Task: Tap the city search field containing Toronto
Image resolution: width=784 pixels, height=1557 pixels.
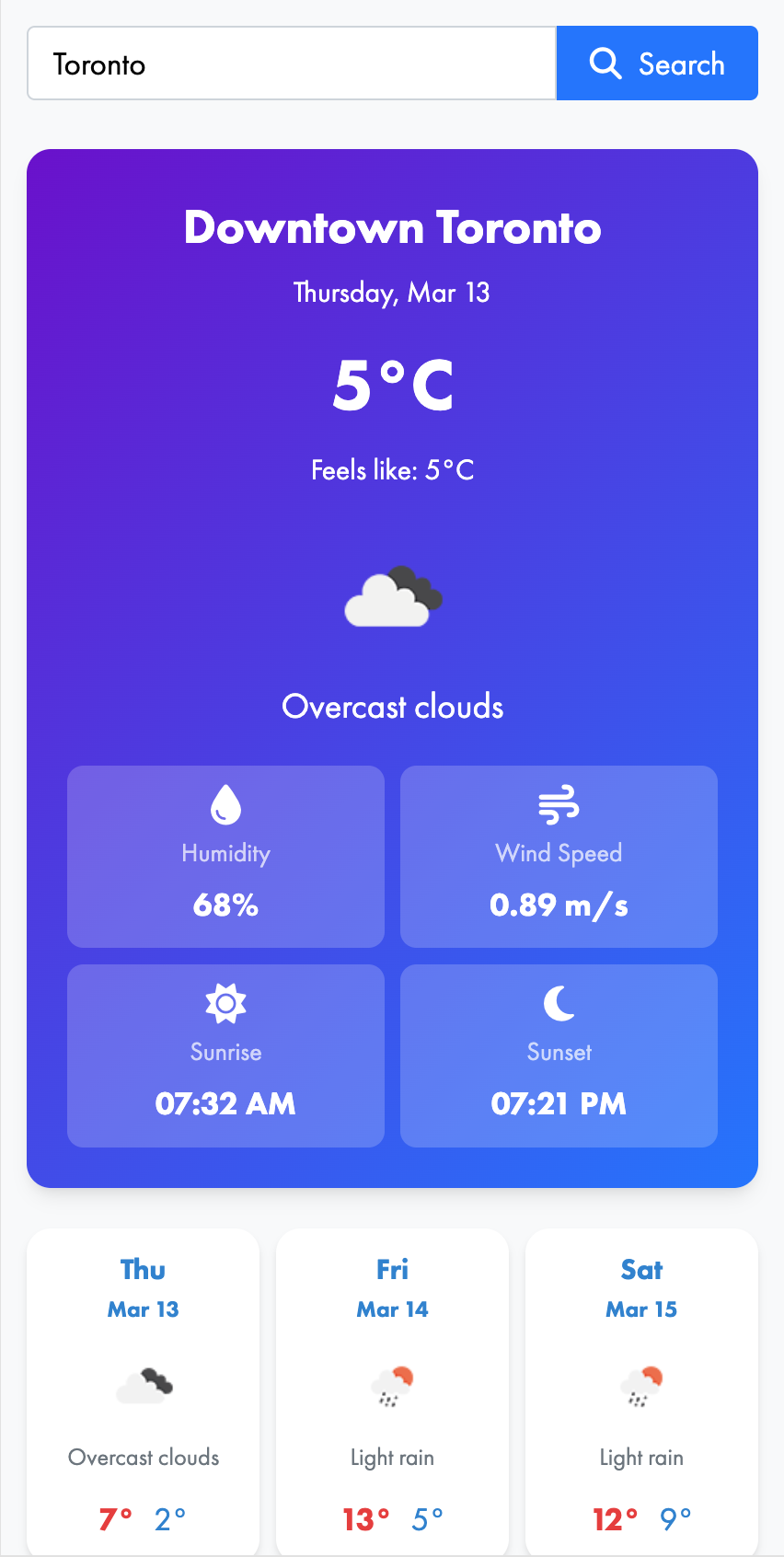Action: tap(292, 63)
